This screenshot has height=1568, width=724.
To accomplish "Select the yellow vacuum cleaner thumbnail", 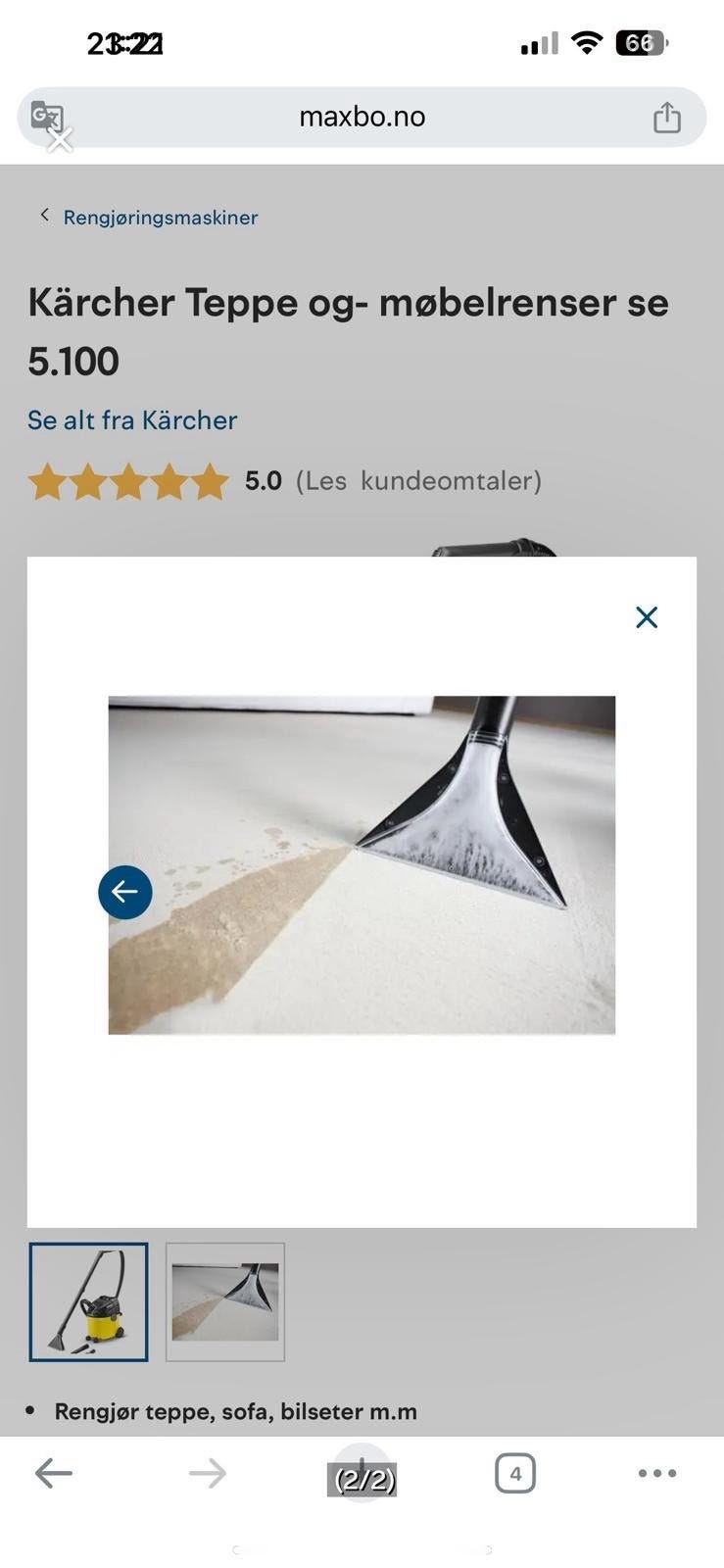I will click(x=89, y=1302).
